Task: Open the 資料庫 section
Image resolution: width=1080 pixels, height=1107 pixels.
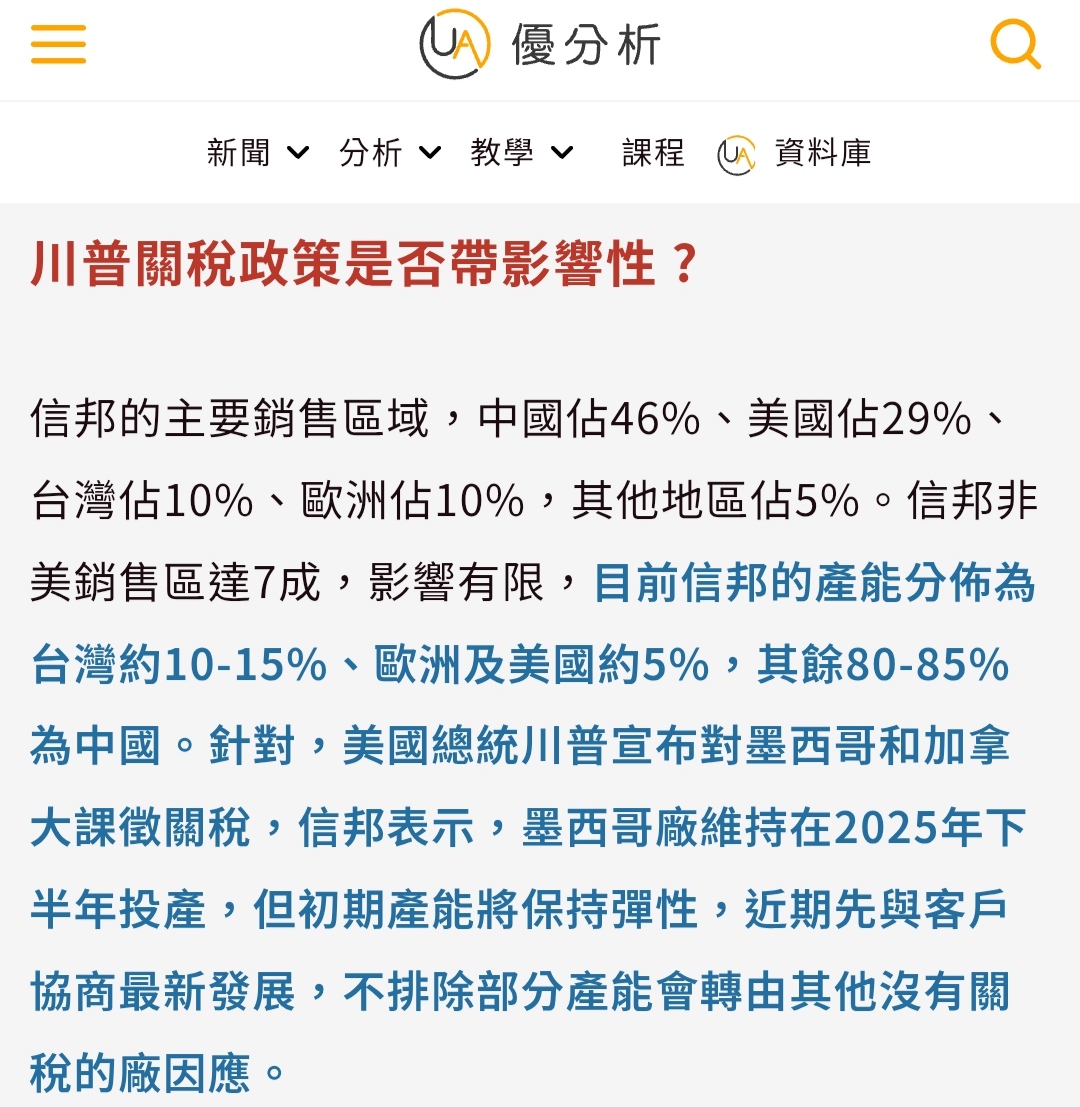Action: (796, 153)
